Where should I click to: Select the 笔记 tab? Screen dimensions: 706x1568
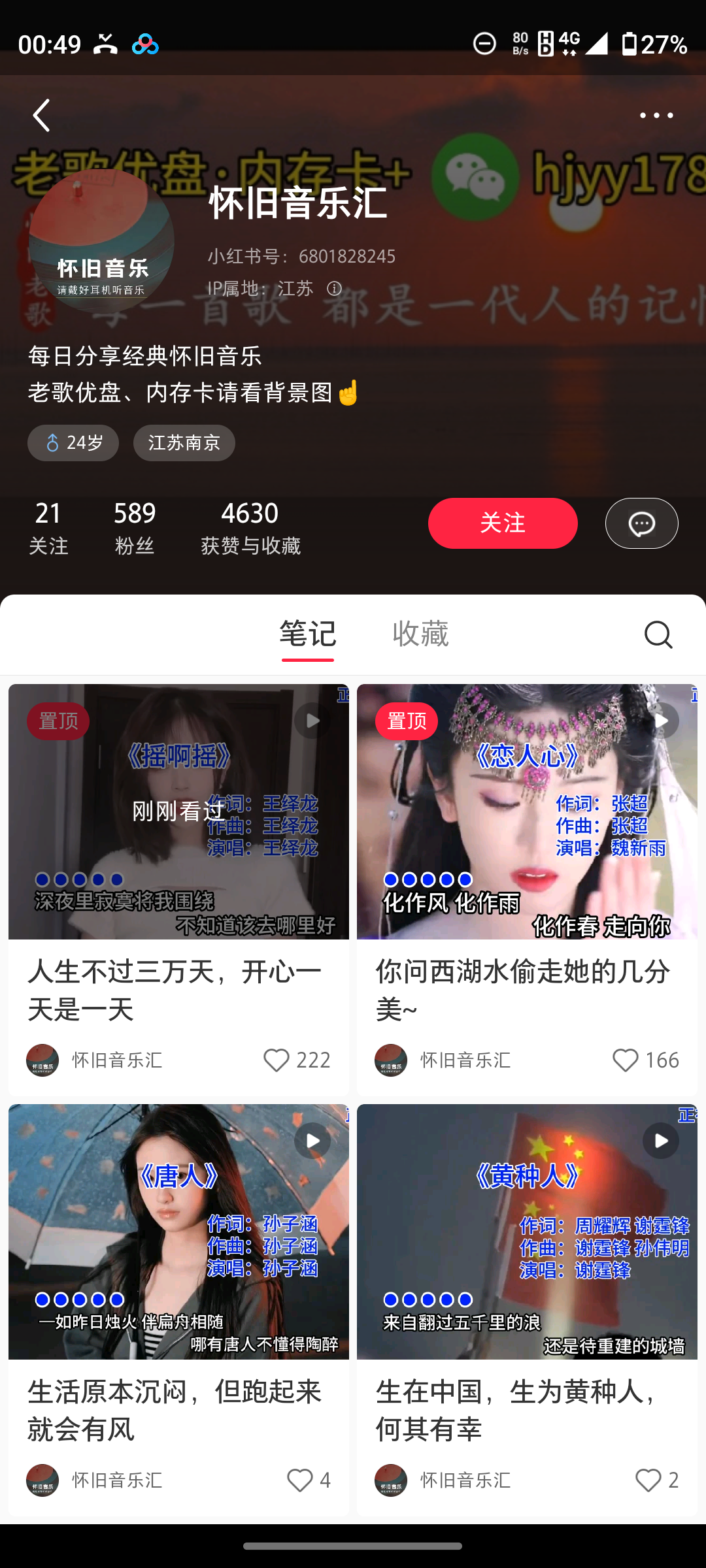click(x=307, y=632)
